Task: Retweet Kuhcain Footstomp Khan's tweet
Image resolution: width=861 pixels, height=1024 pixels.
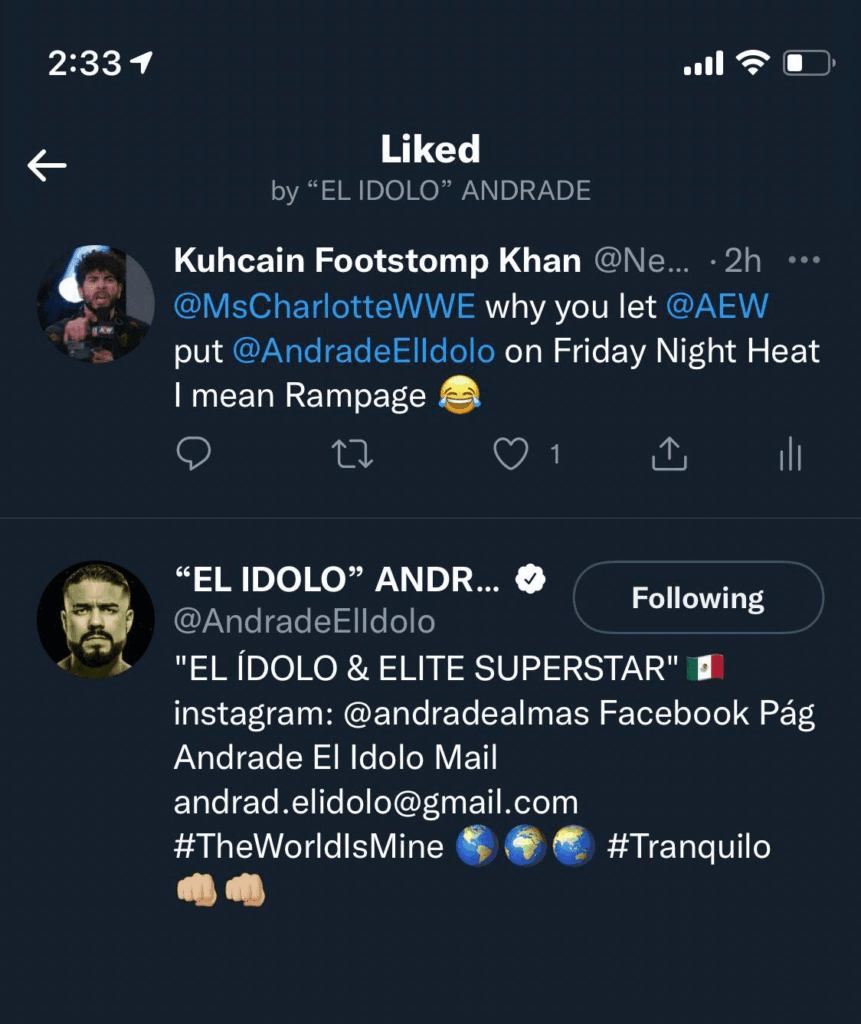Action: click(352, 456)
